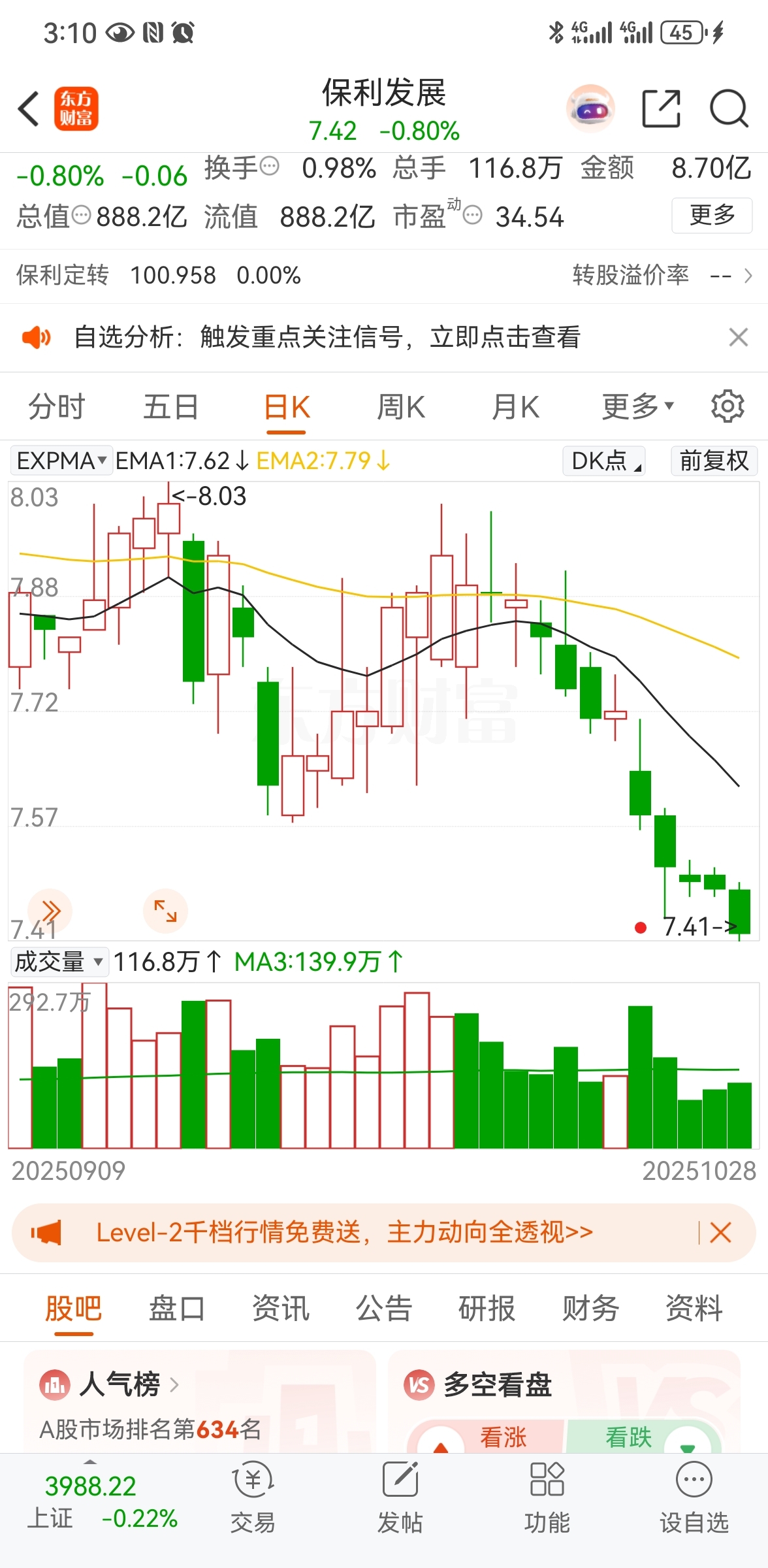
Task: Open the robot assistant avatar
Action: (x=590, y=108)
